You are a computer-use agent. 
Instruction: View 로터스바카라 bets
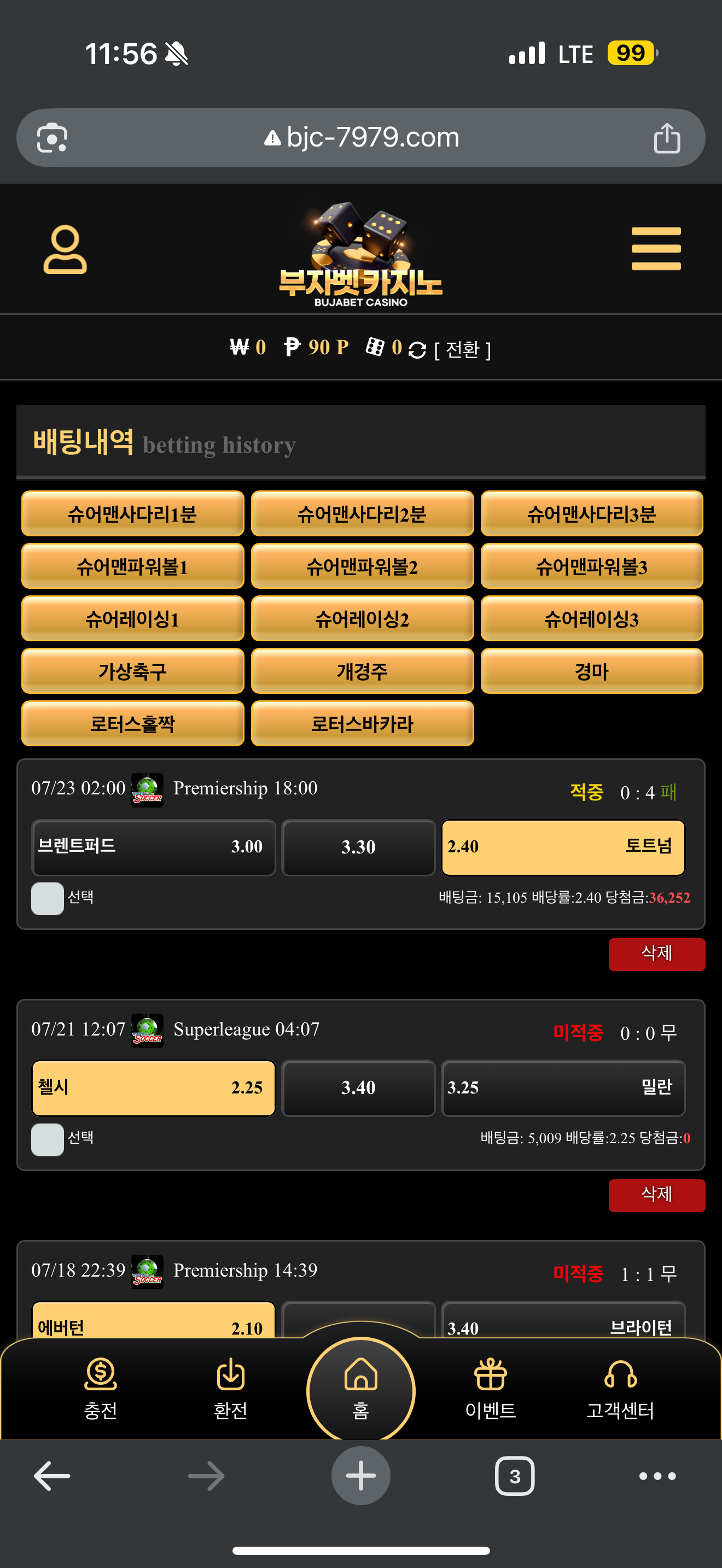[362, 723]
